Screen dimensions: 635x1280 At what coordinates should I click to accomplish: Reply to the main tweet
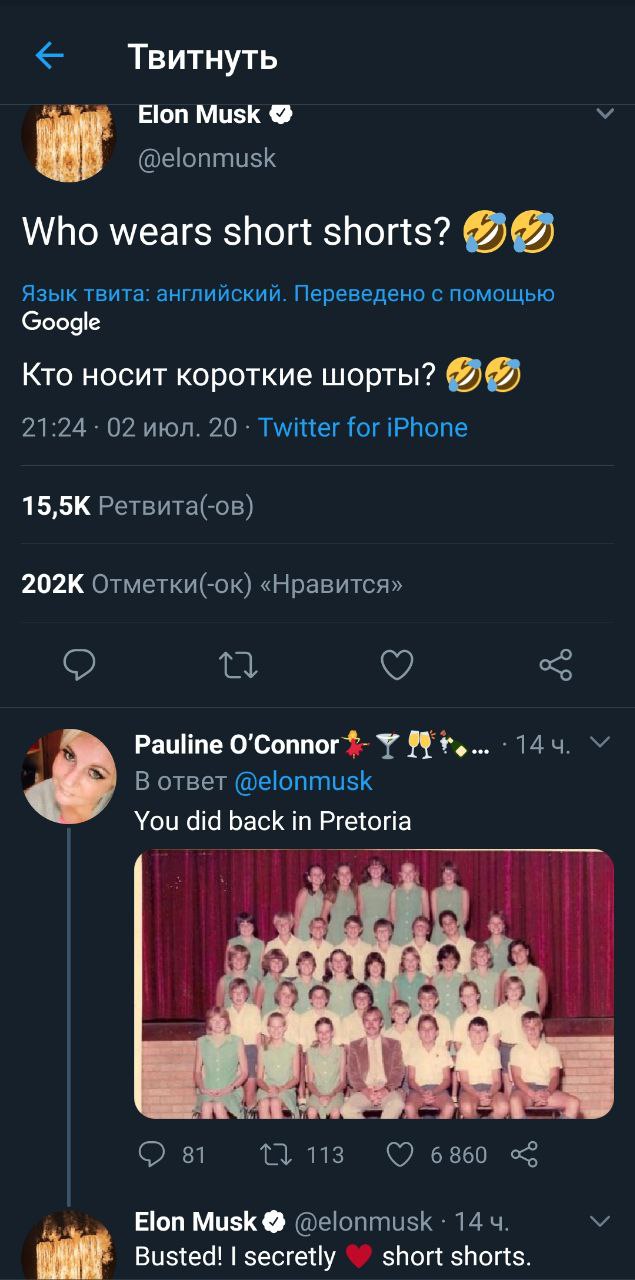coord(80,664)
